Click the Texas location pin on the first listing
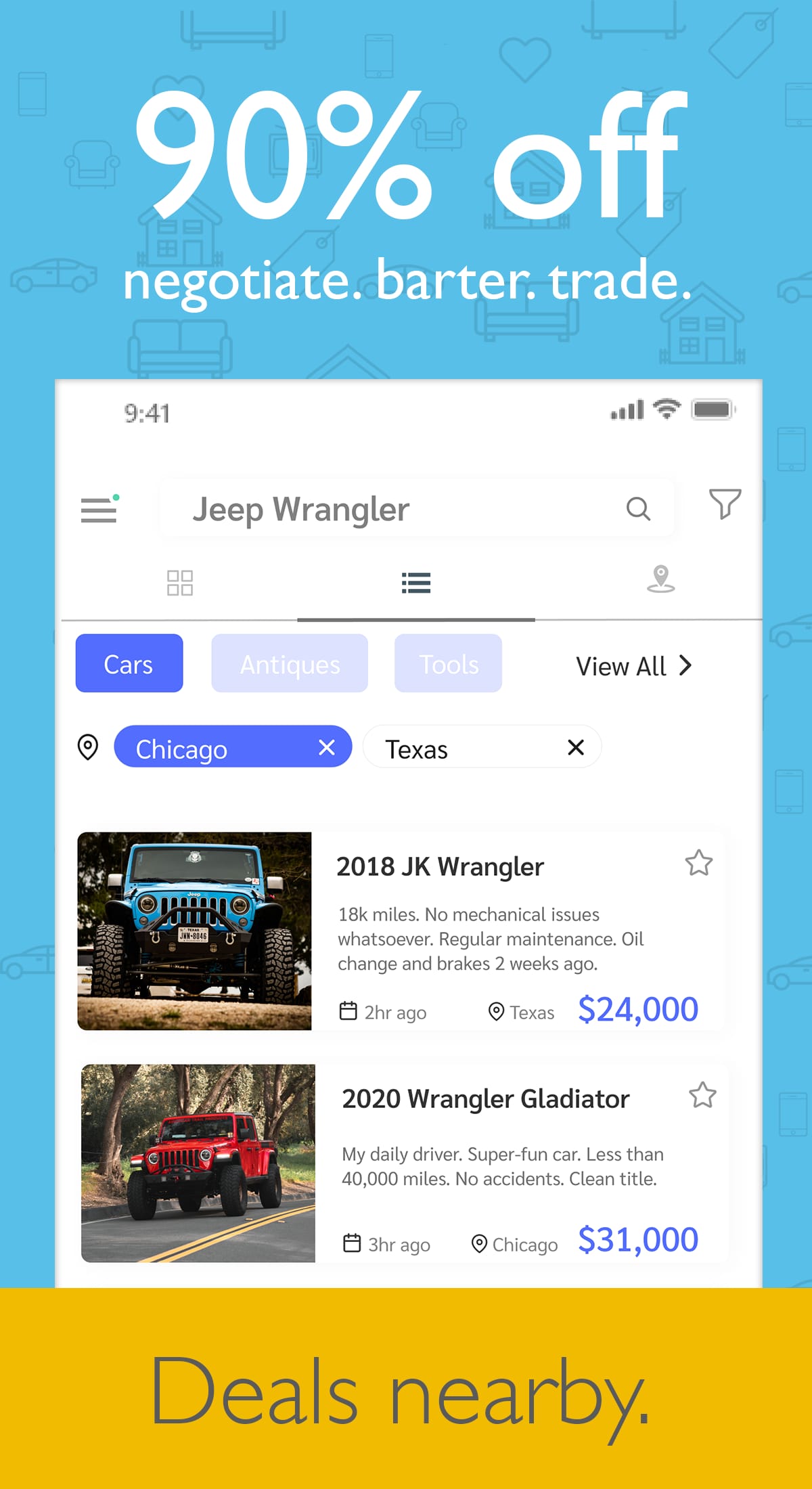The image size is (812, 1489). (496, 1010)
